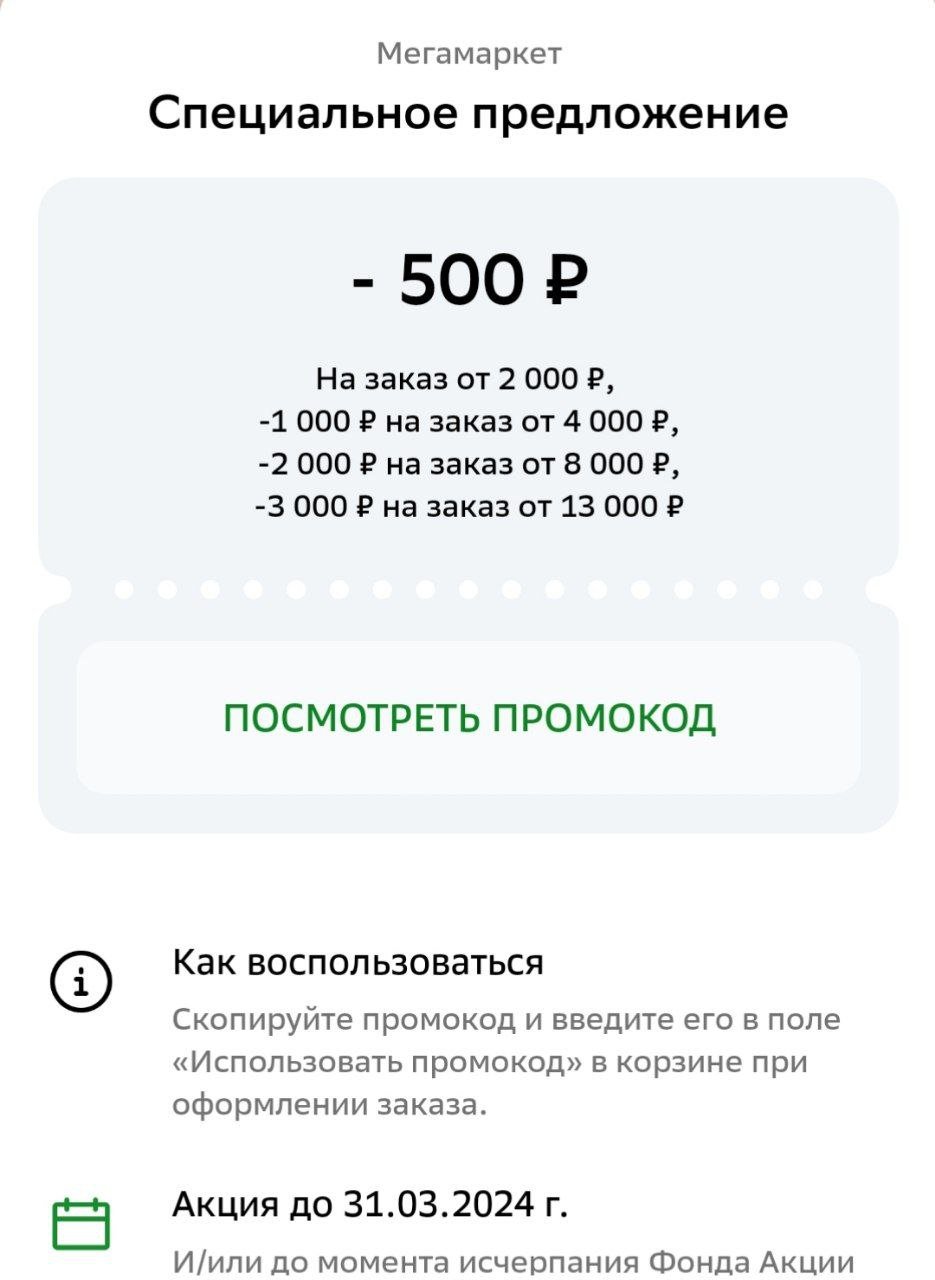Reveal the promo code with ПОСМОТРЕТЬ ПРОМОКОД

[468, 717]
